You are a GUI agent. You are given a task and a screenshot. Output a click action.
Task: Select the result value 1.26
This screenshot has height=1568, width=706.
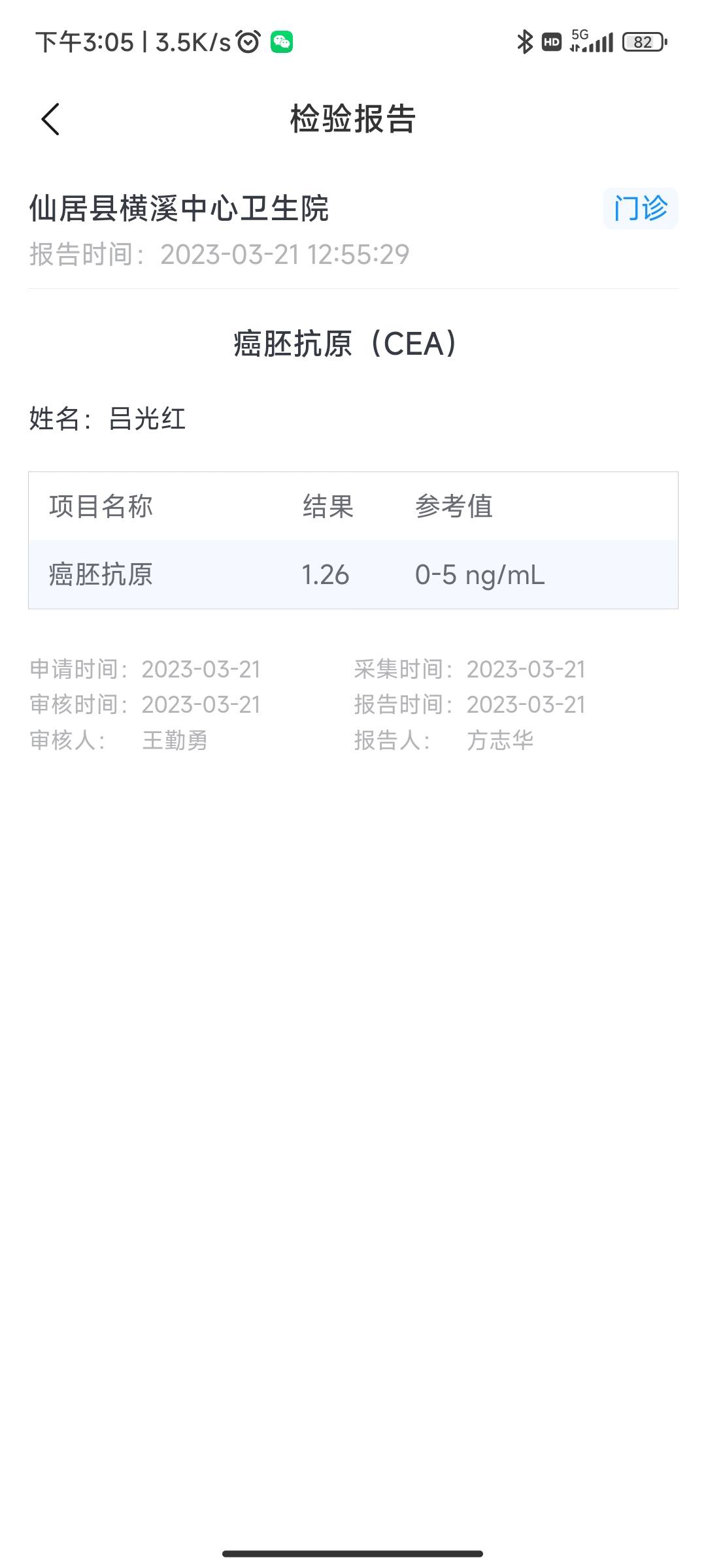click(x=326, y=575)
